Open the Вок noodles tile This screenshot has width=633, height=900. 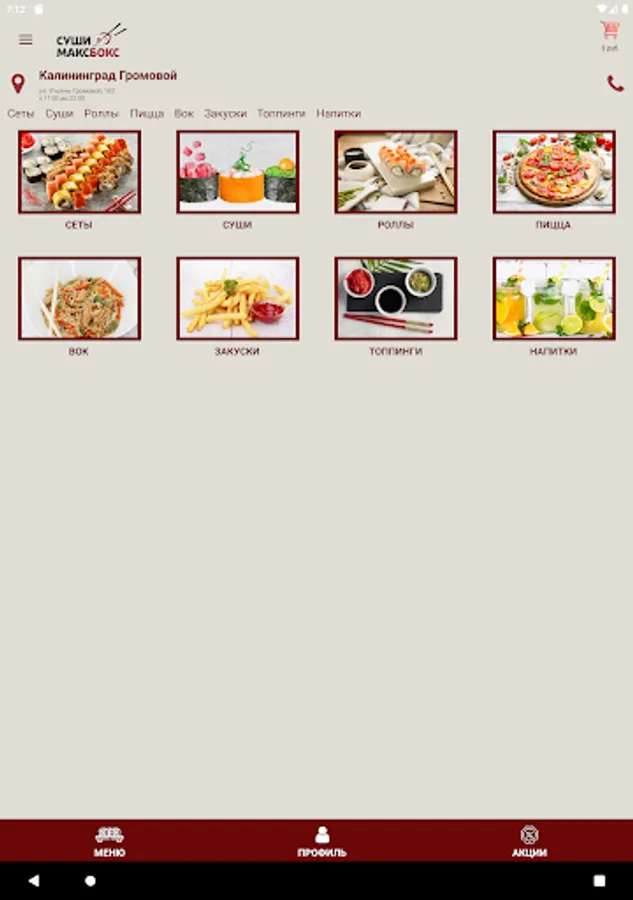pyautogui.click(x=79, y=299)
